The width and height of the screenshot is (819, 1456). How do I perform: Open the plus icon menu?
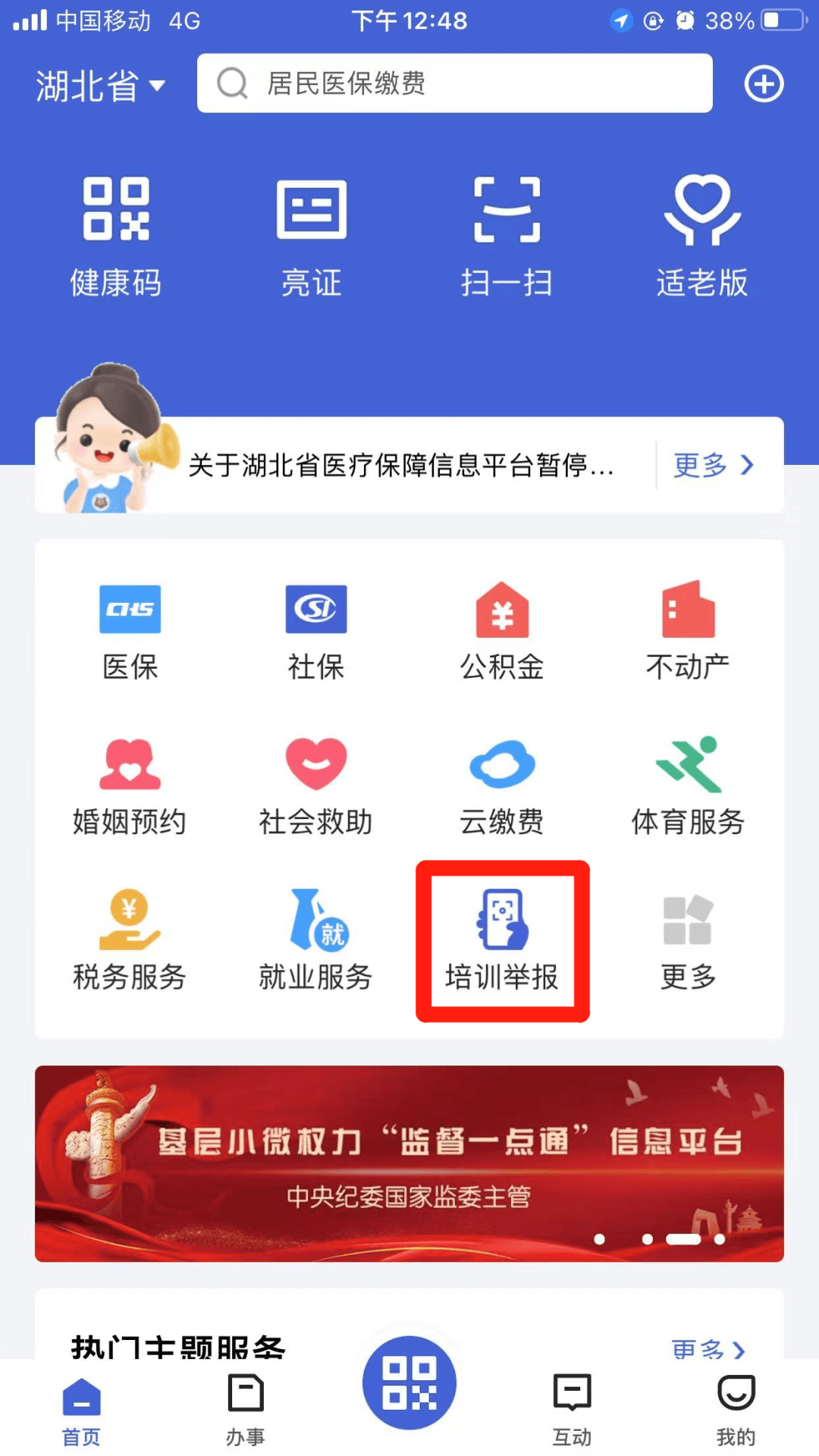click(764, 84)
